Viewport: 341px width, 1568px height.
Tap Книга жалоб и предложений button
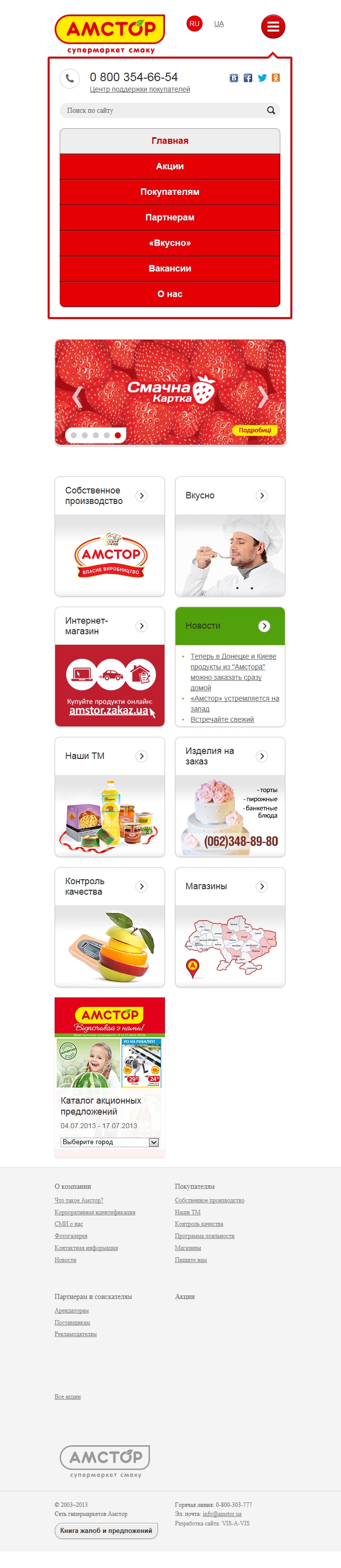tap(106, 1530)
